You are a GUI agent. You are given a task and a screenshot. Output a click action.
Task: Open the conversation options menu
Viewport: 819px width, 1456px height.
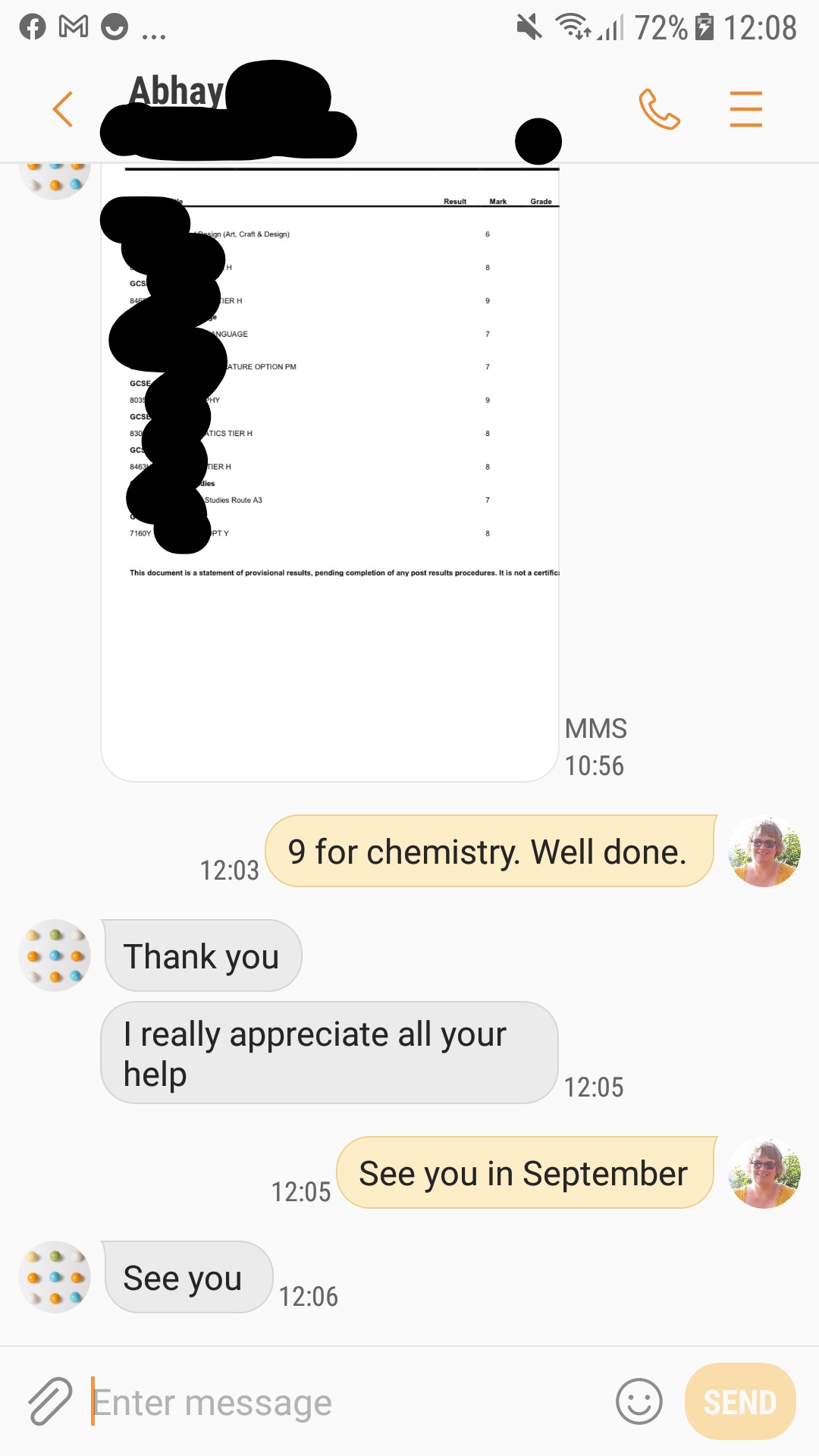tap(746, 109)
